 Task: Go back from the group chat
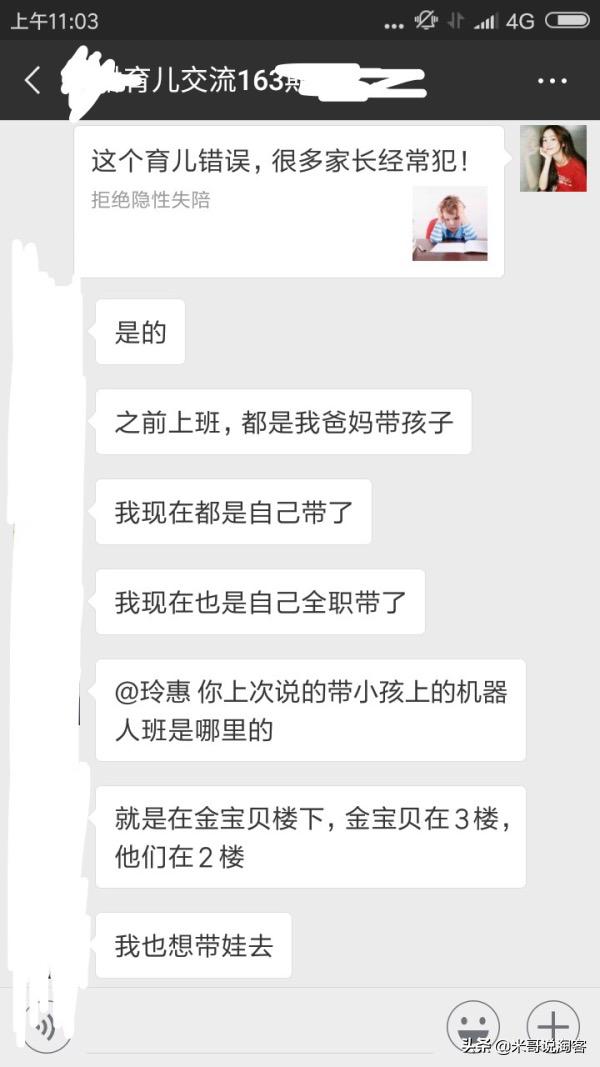click(x=32, y=81)
